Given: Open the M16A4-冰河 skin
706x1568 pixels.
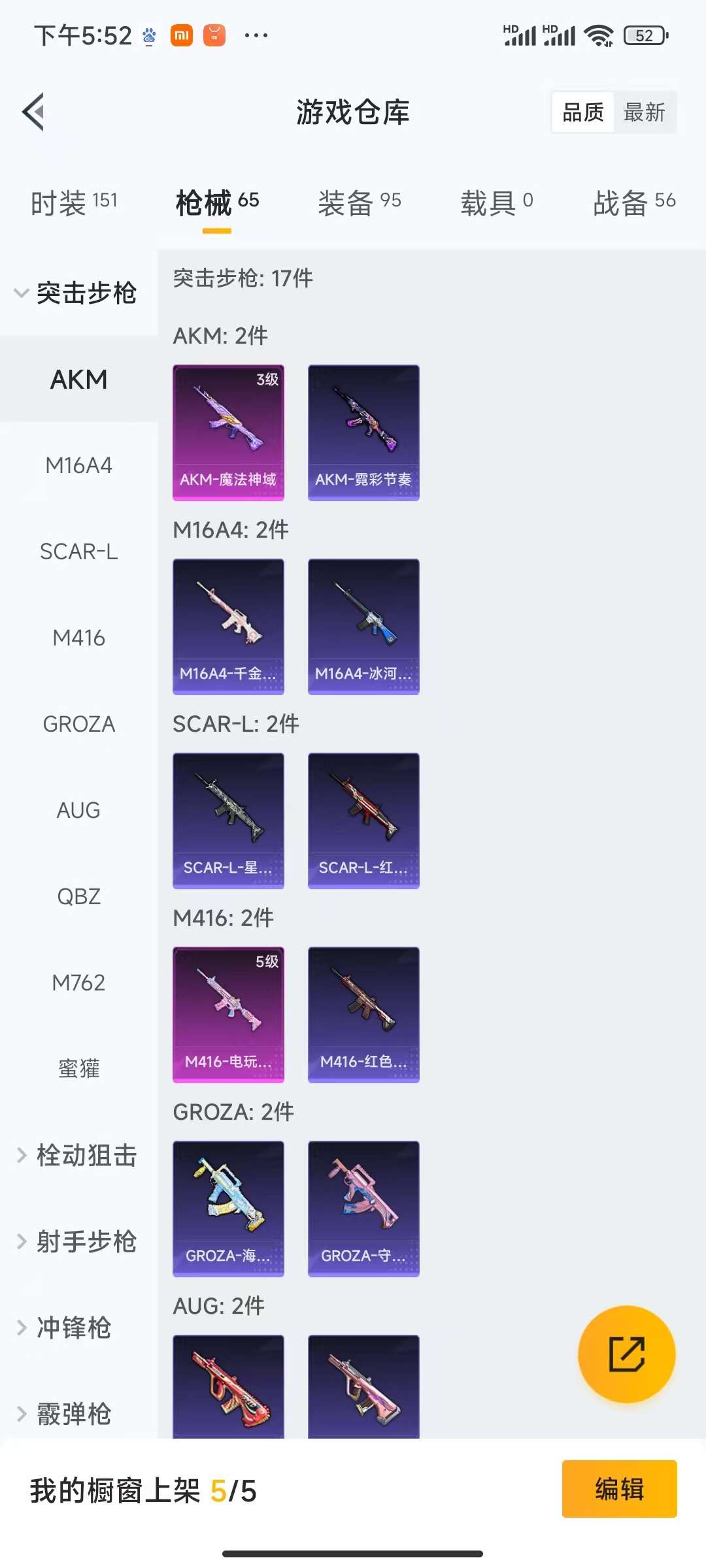Looking at the screenshot, I should [x=363, y=627].
